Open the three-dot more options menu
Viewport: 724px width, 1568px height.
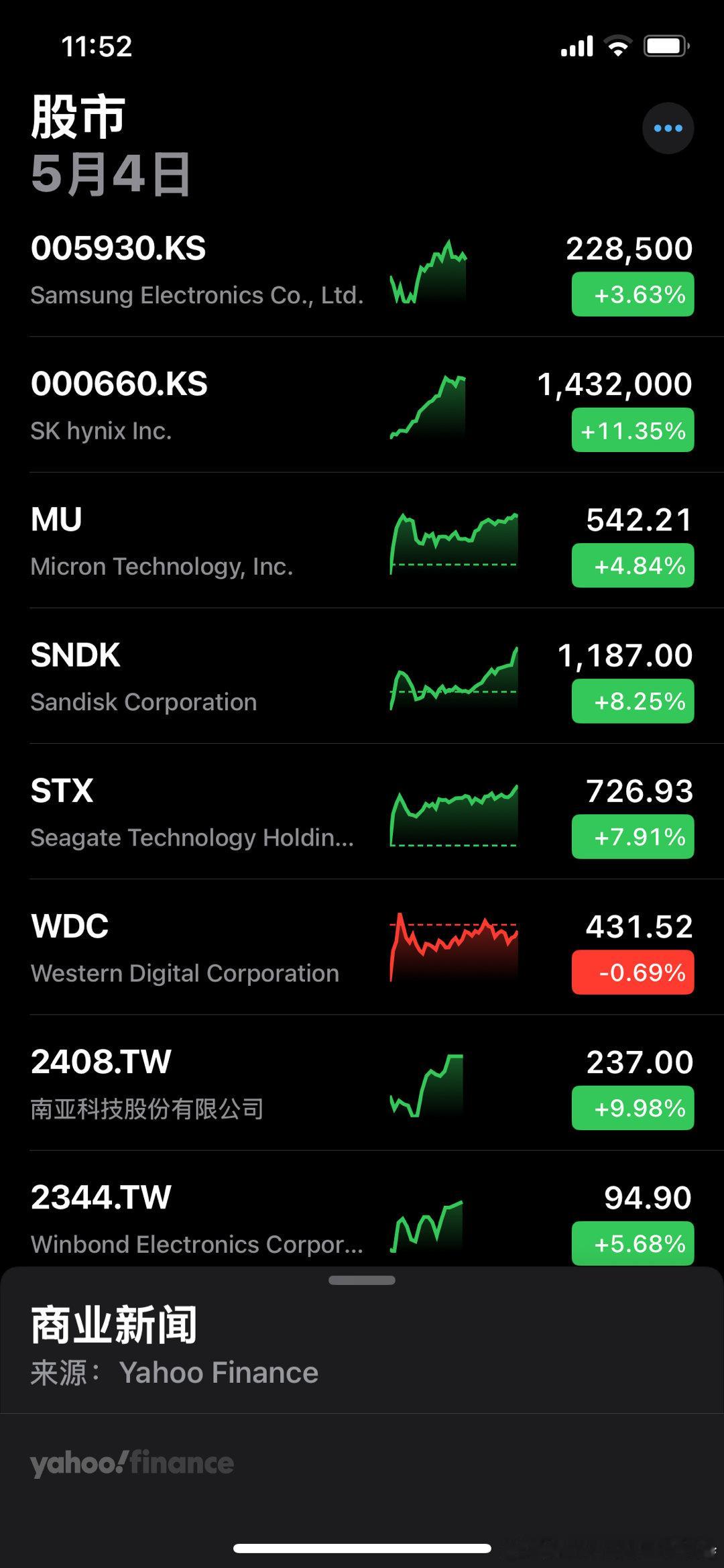click(x=668, y=128)
